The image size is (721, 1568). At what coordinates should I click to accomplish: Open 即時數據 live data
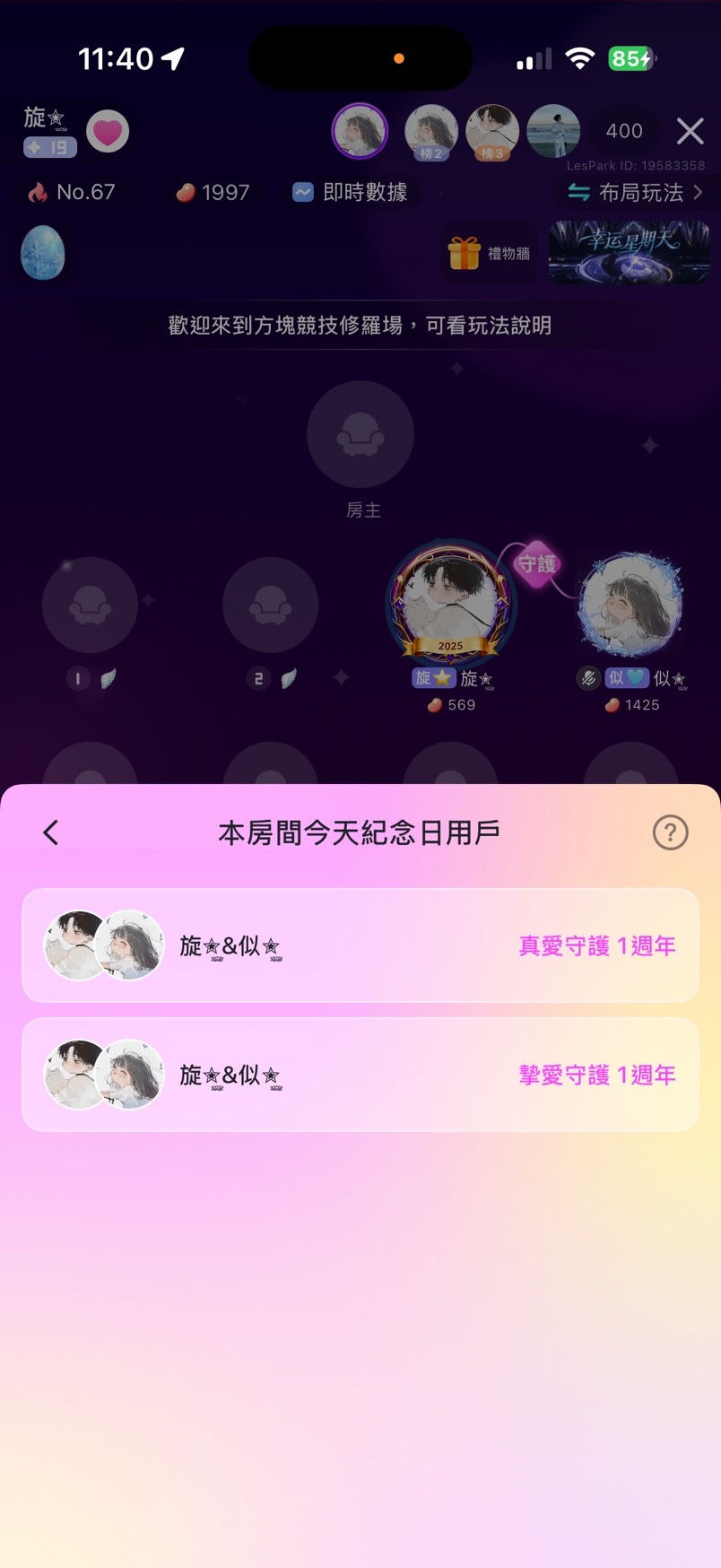tap(351, 192)
